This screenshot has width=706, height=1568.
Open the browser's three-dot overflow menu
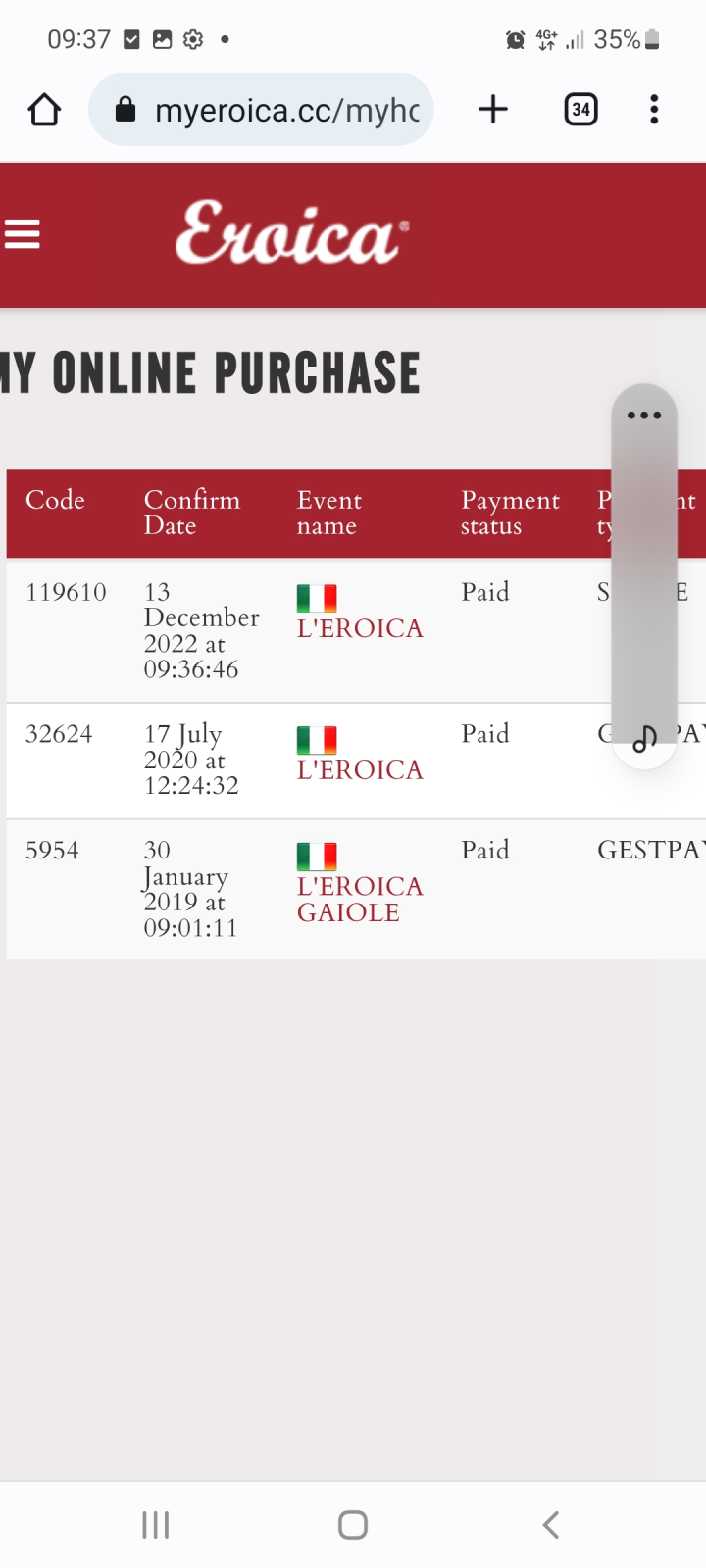coord(654,110)
